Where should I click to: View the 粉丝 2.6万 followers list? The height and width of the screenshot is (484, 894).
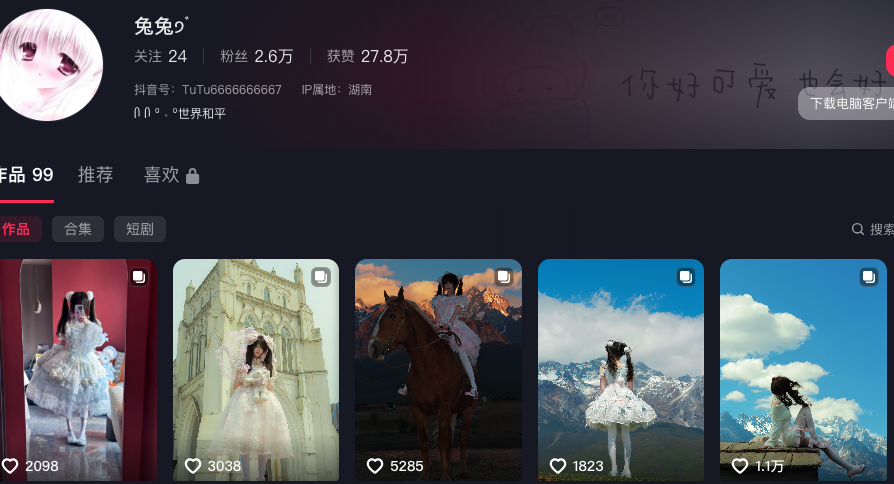point(257,57)
